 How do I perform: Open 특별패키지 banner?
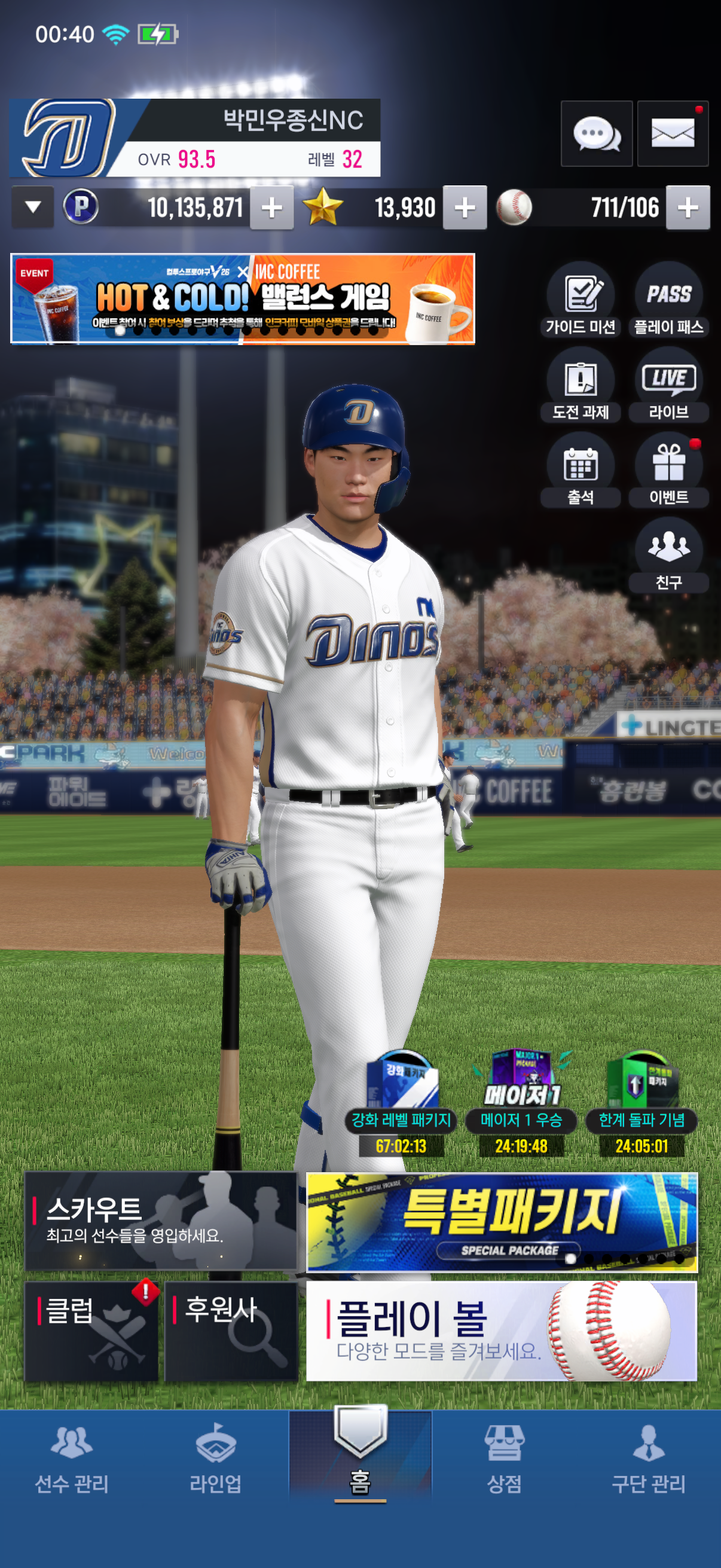point(502,1222)
